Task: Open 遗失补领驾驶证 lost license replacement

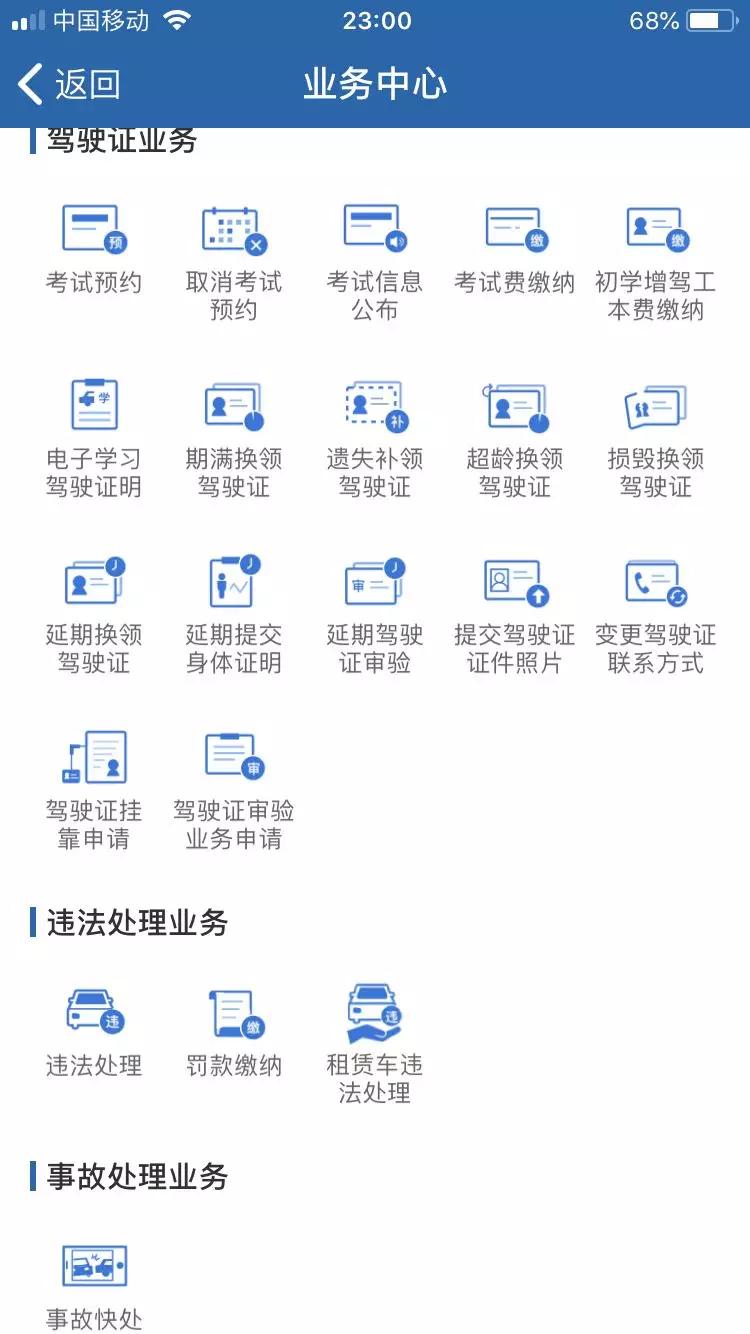Action: click(x=373, y=424)
